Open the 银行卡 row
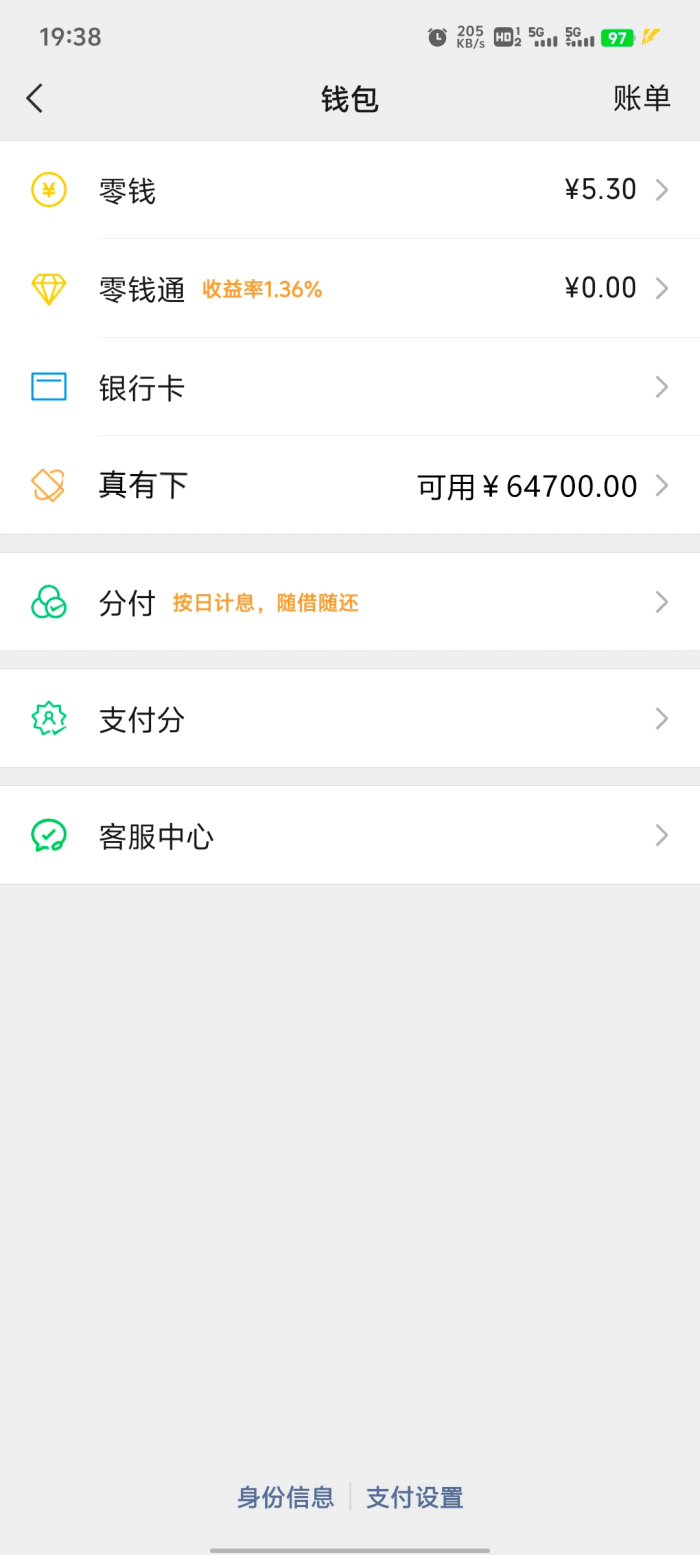 point(350,387)
